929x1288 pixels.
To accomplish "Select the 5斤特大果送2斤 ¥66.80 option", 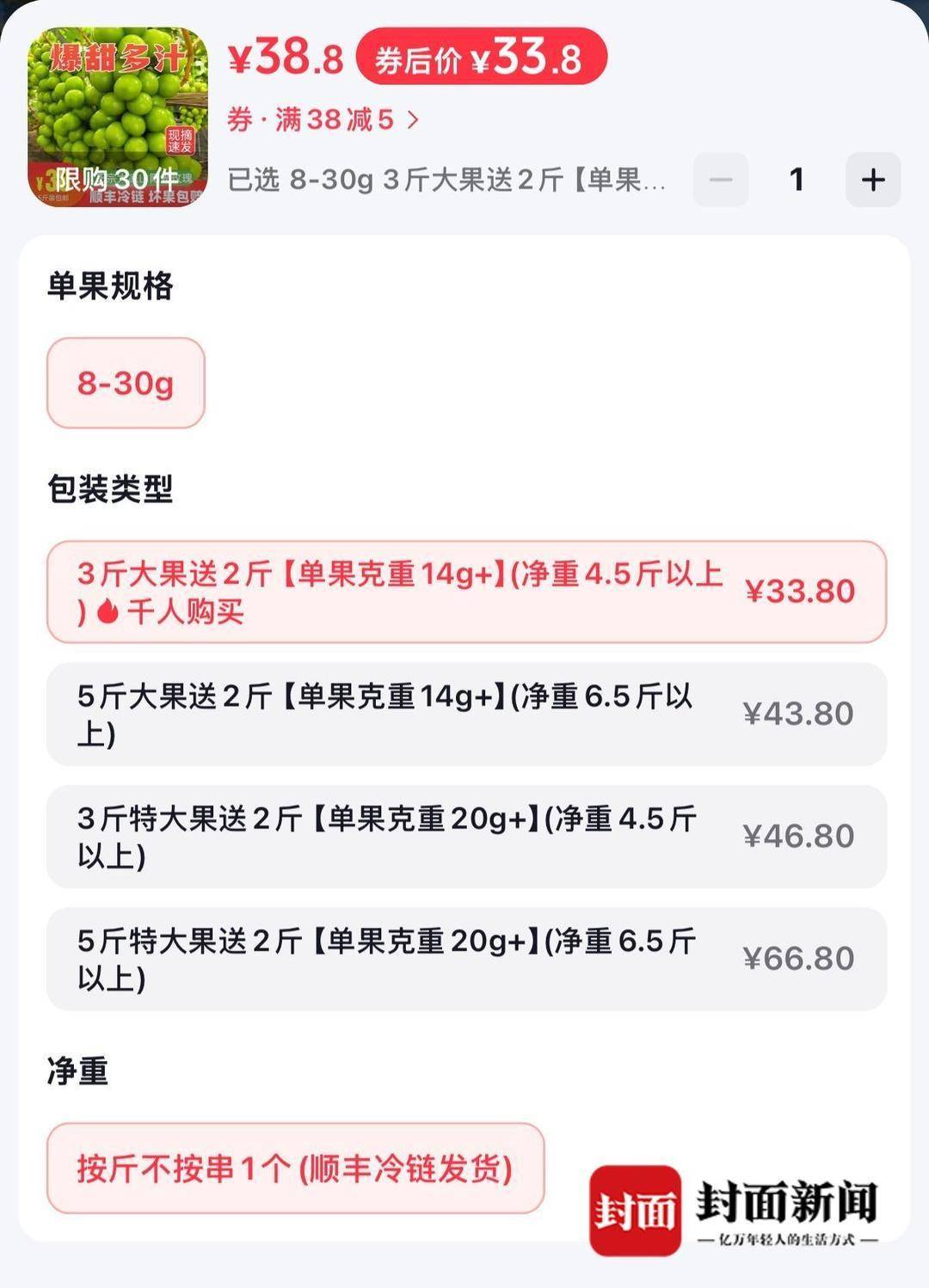I will coord(464,957).
